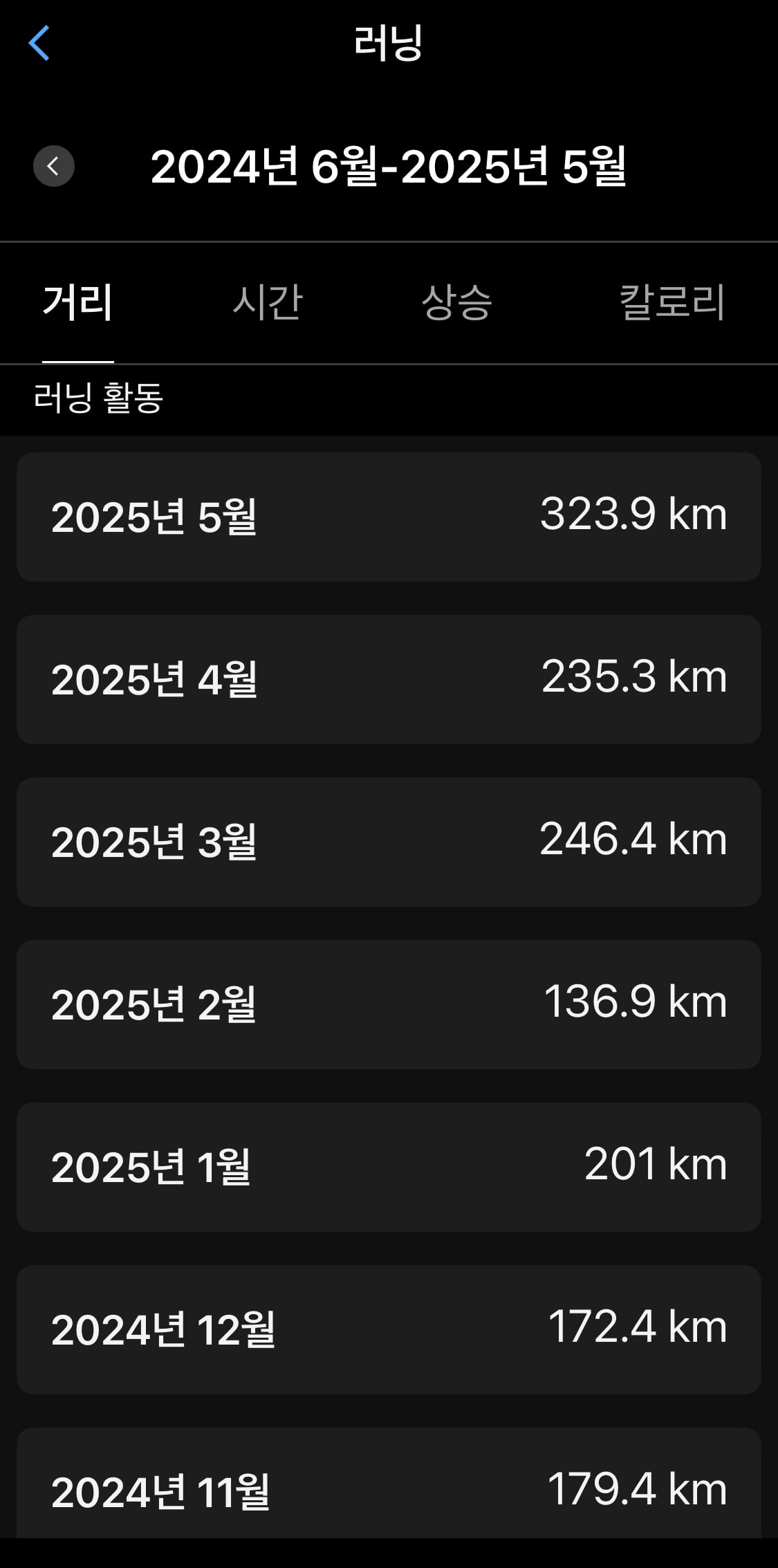Go back using the blue arrow
Viewport: 778px width, 1568px height.
[39, 43]
